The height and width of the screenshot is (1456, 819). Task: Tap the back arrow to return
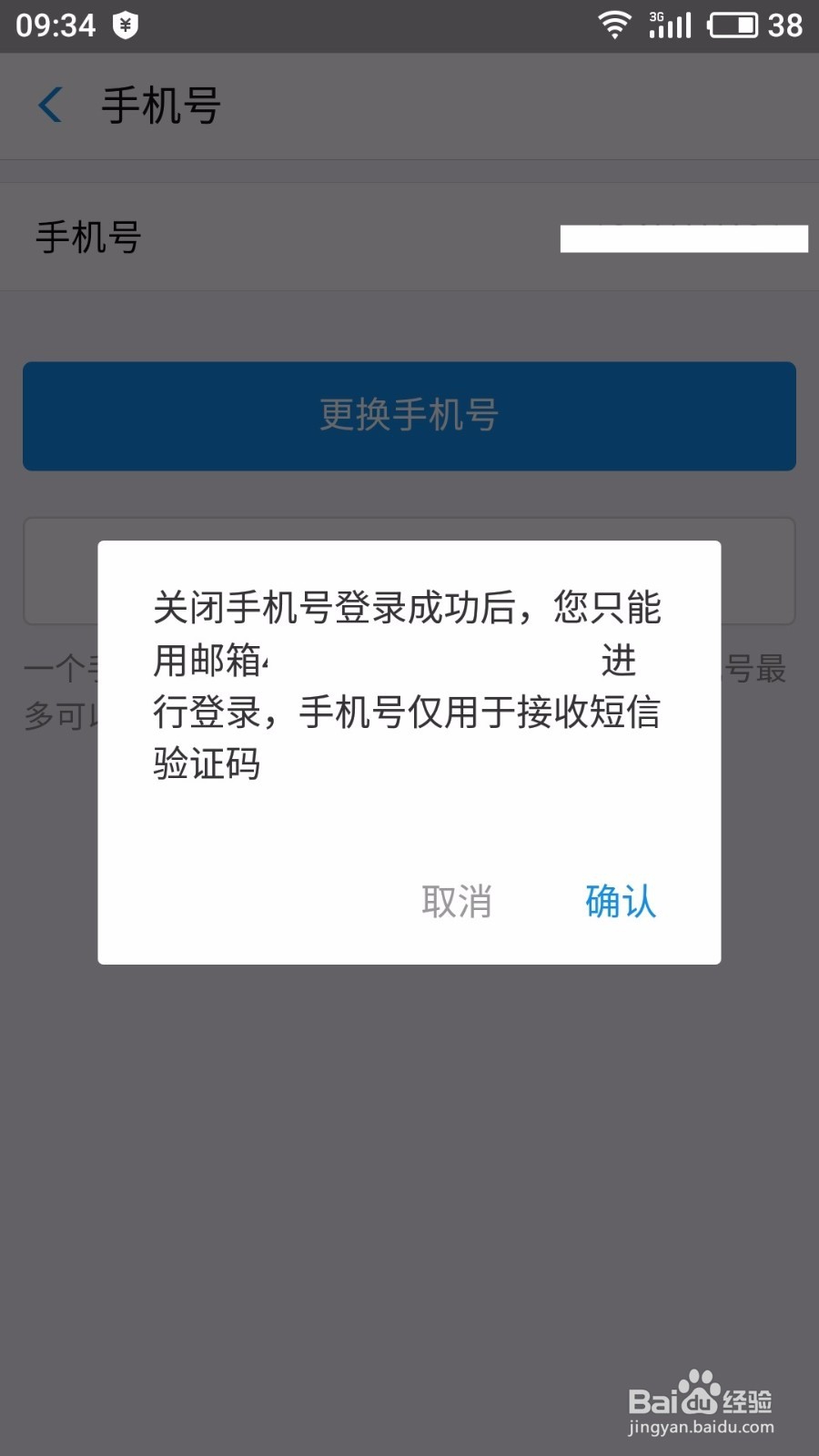[x=50, y=106]
